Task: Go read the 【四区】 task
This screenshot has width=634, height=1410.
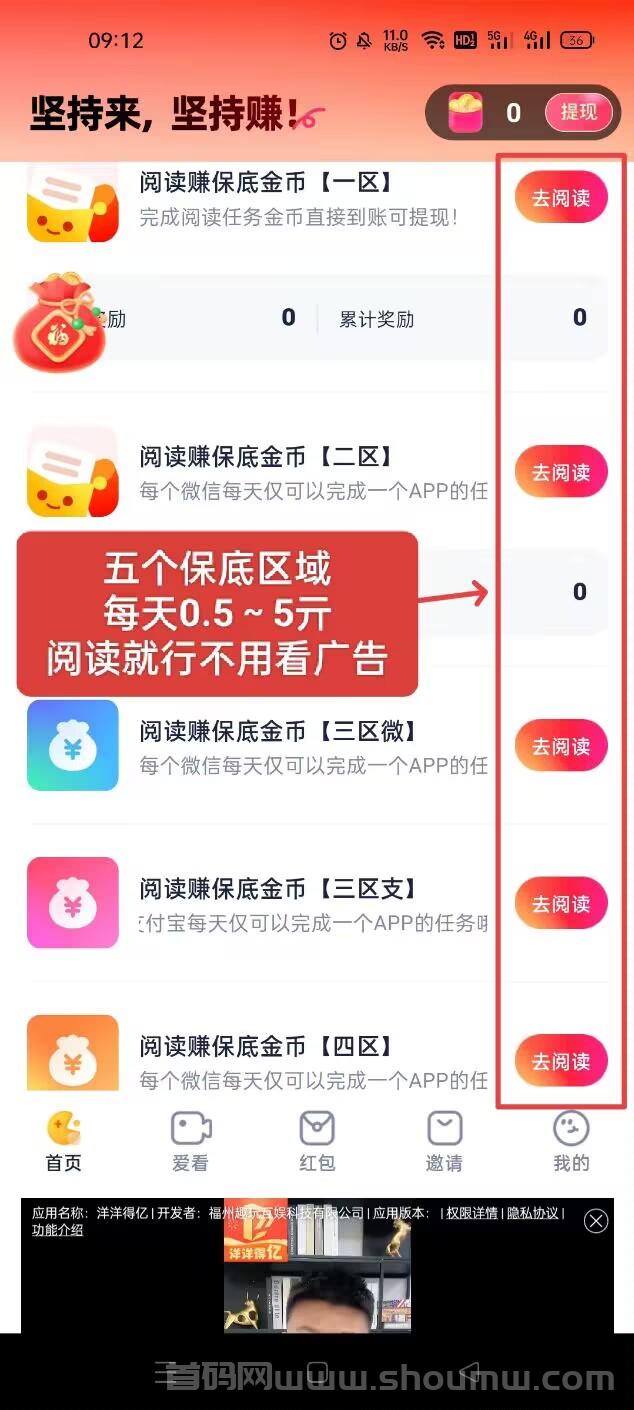Action: tap(561, 1060)
